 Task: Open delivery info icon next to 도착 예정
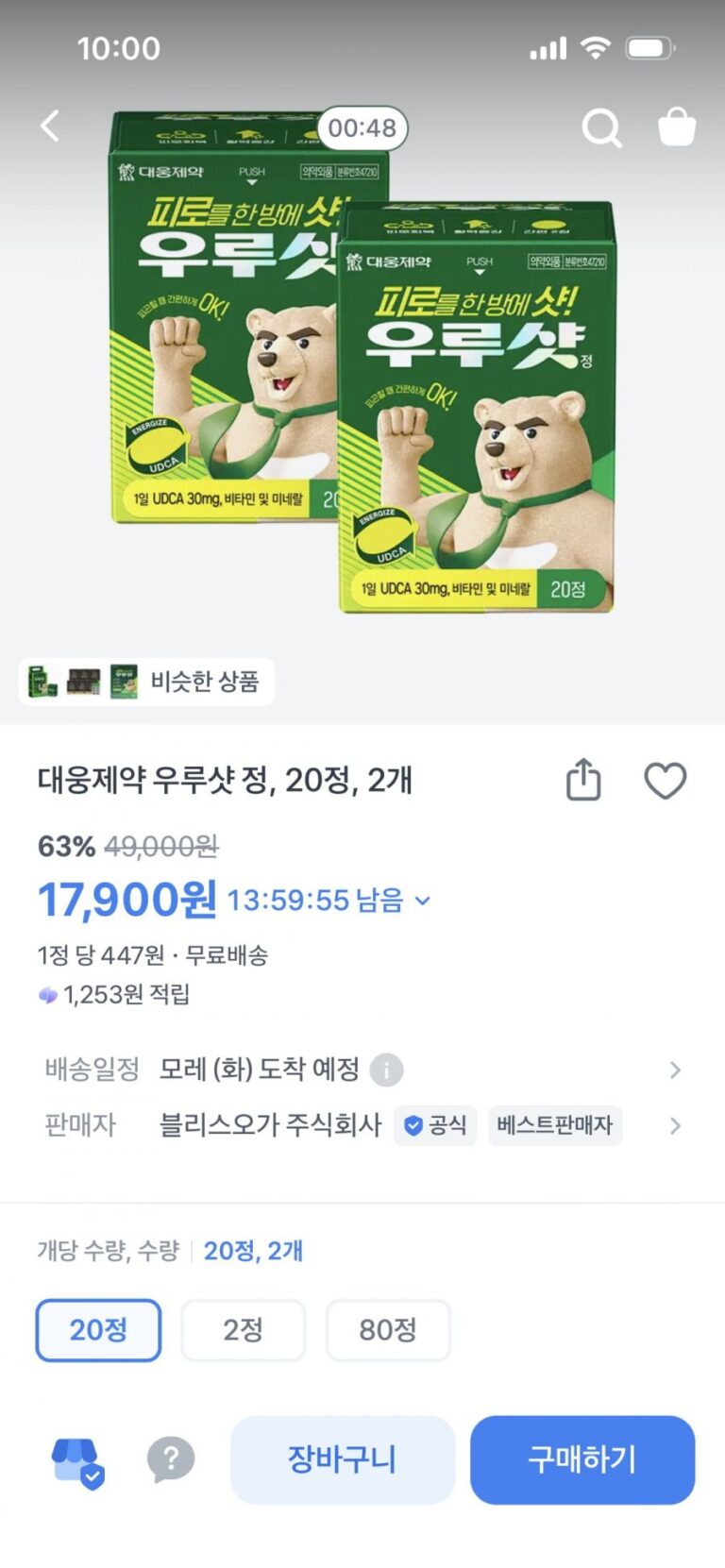point(386,1070)
